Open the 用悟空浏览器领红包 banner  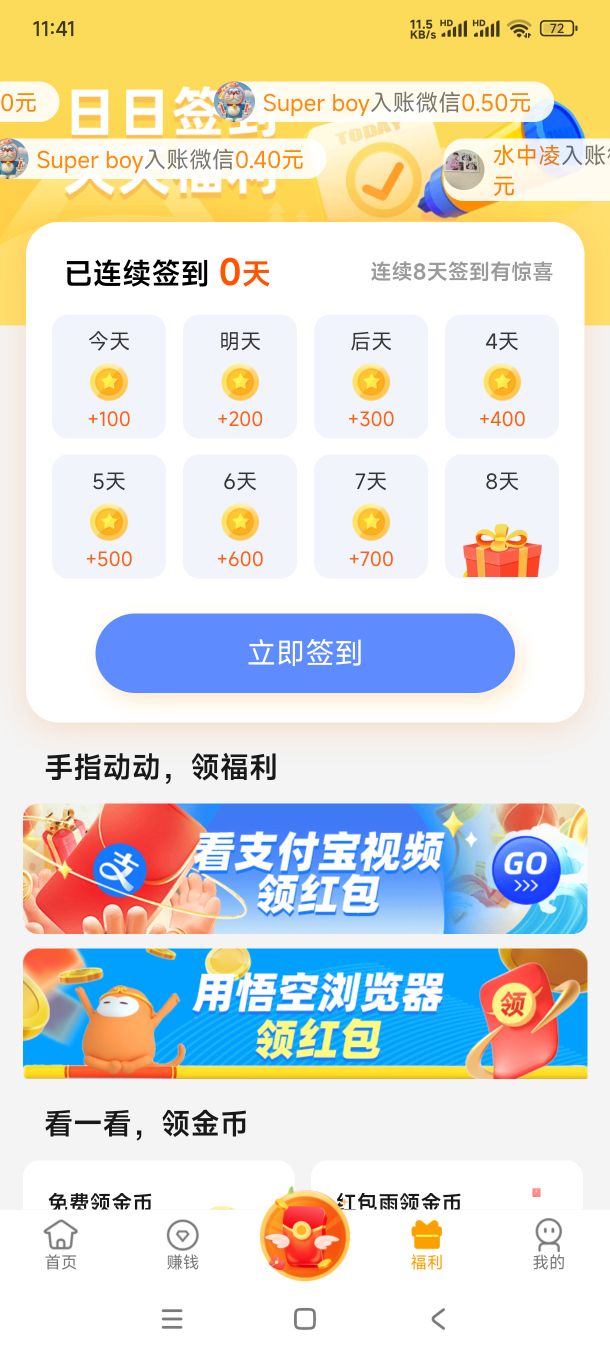coord(305,1013)
